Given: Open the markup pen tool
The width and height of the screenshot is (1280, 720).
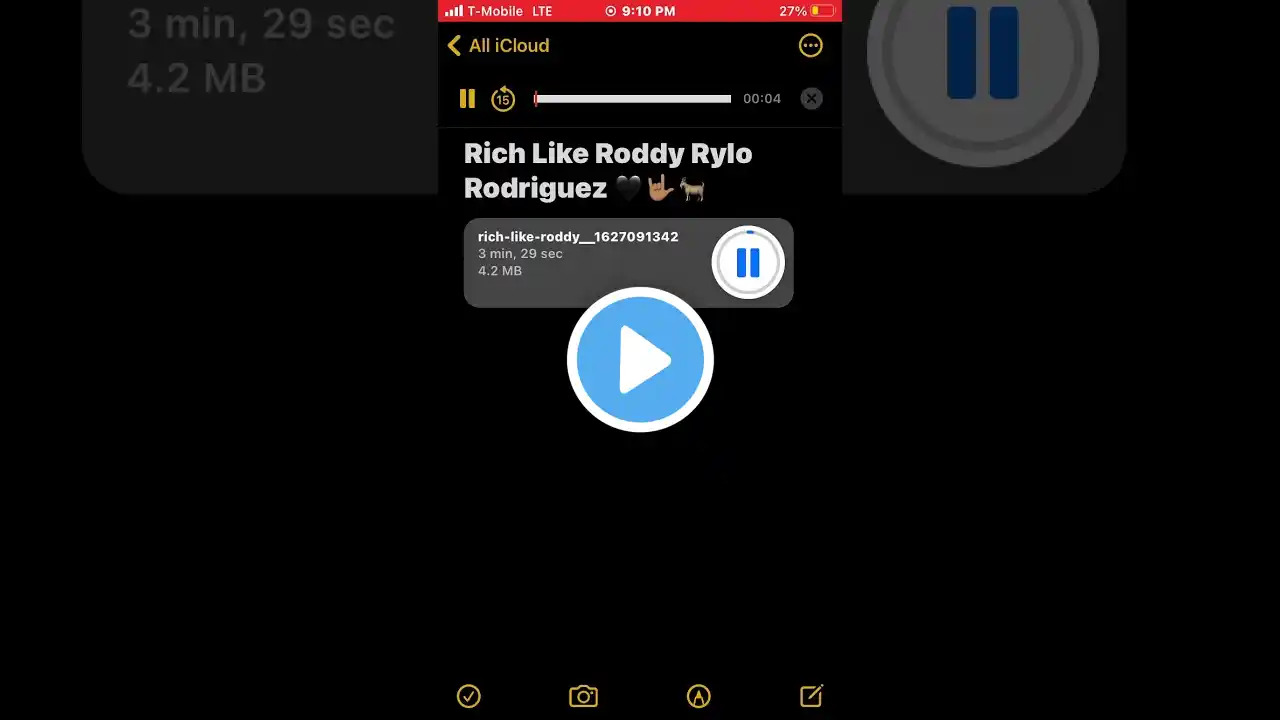Looking at the screenshot, I should pyautogui.click(x=698, y=696).
